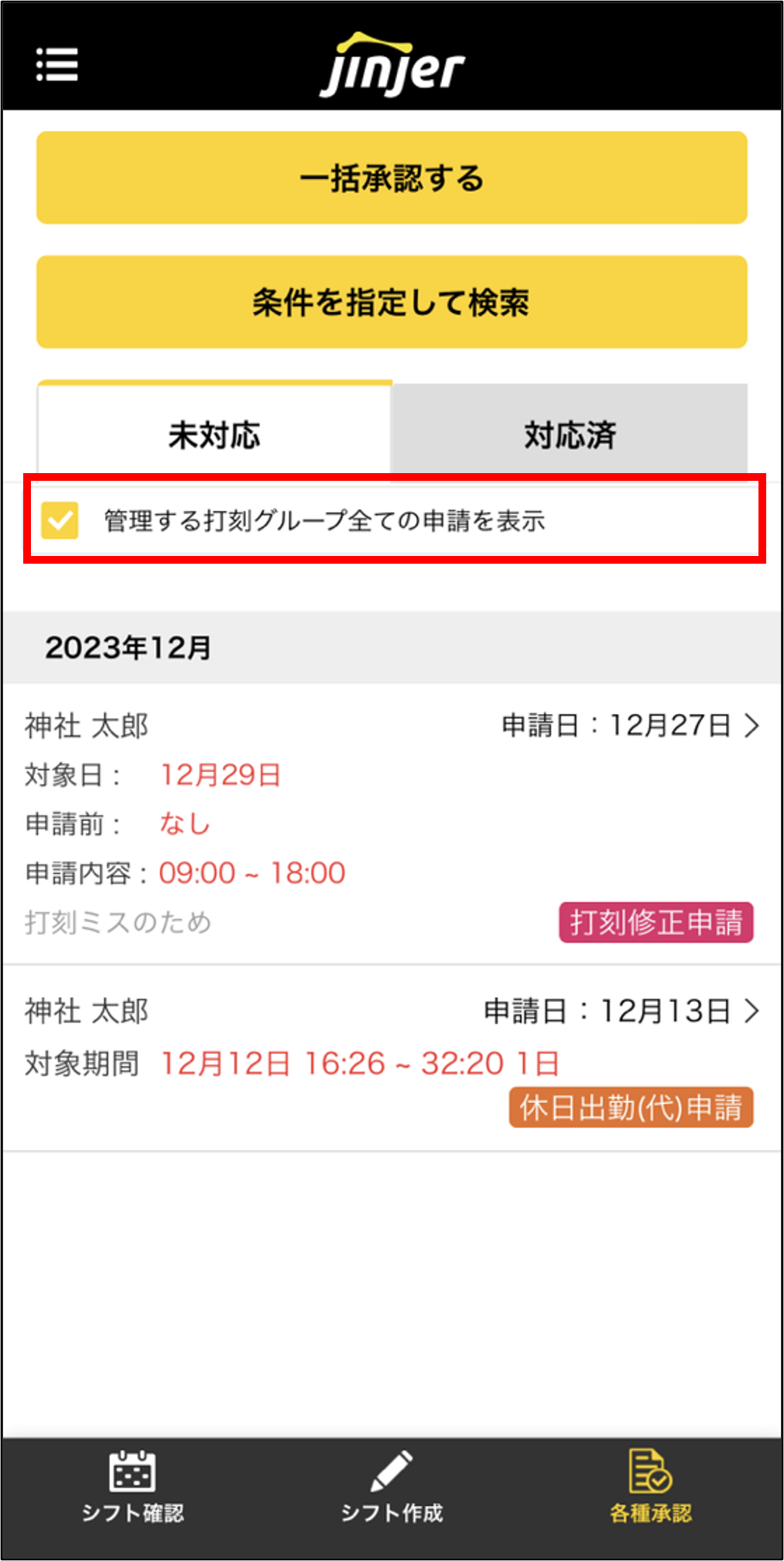Switch to the 未対応 tab
Screen dimensions: 784x1561
[214, 434]
